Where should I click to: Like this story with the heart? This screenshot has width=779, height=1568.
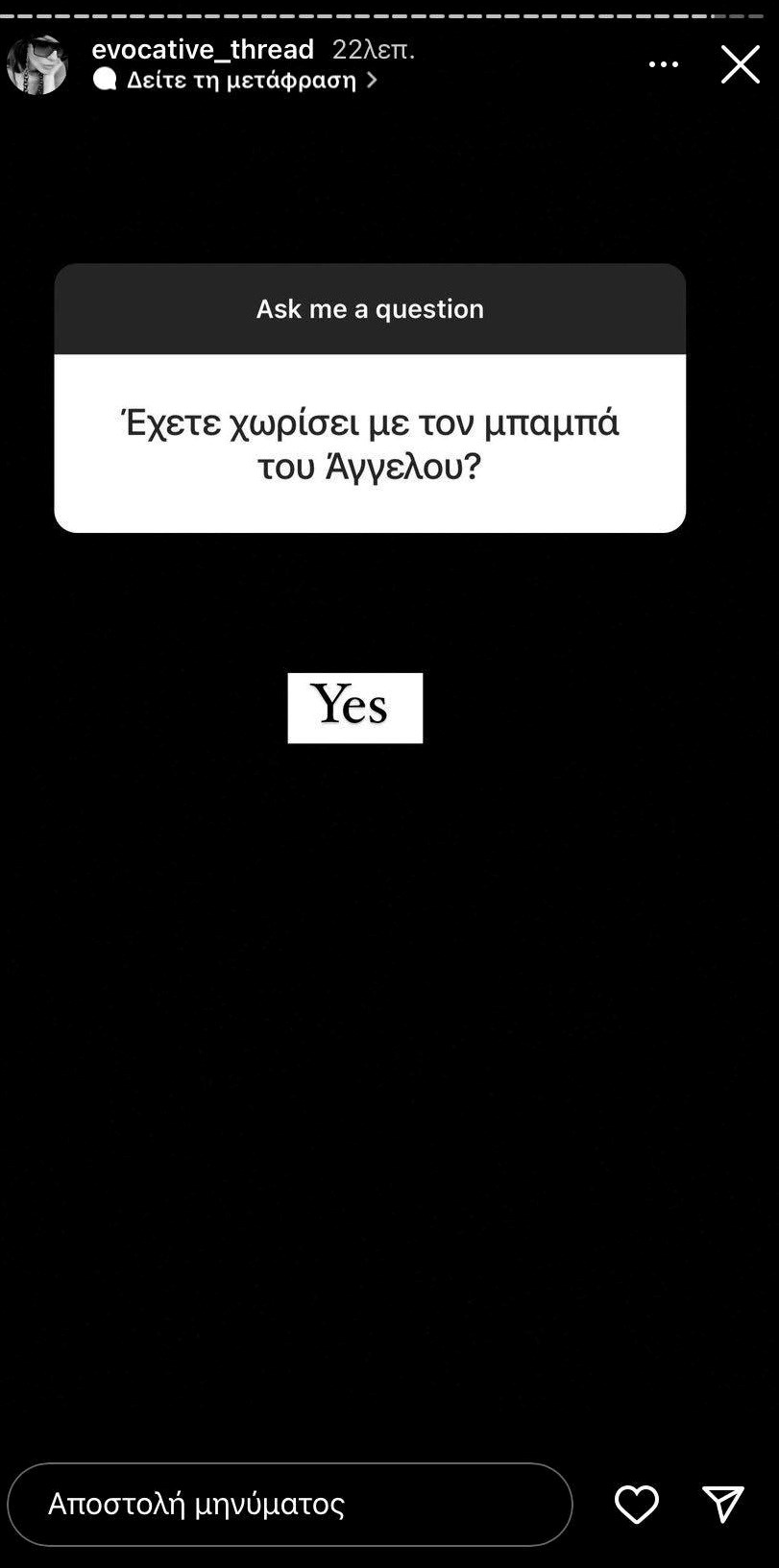pos(636,1504)
